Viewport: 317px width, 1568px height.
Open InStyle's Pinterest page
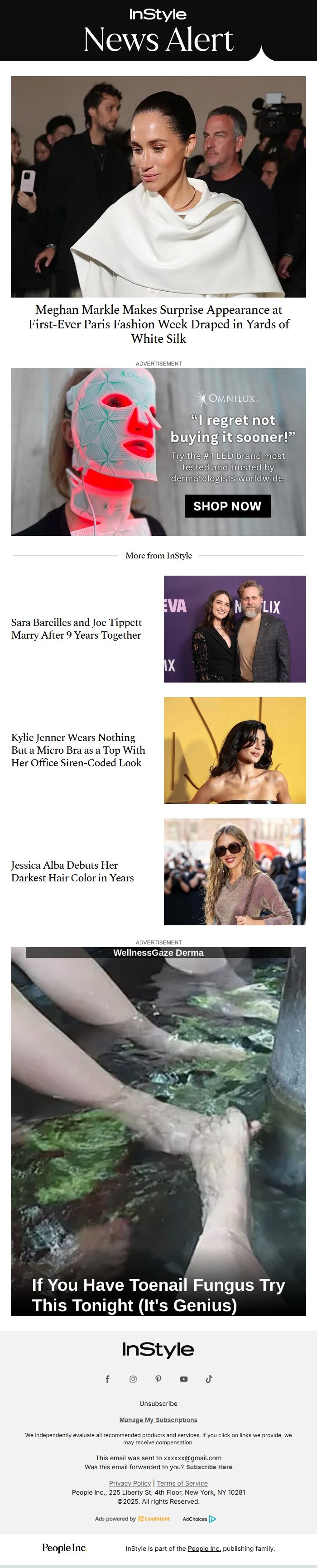158,1379
